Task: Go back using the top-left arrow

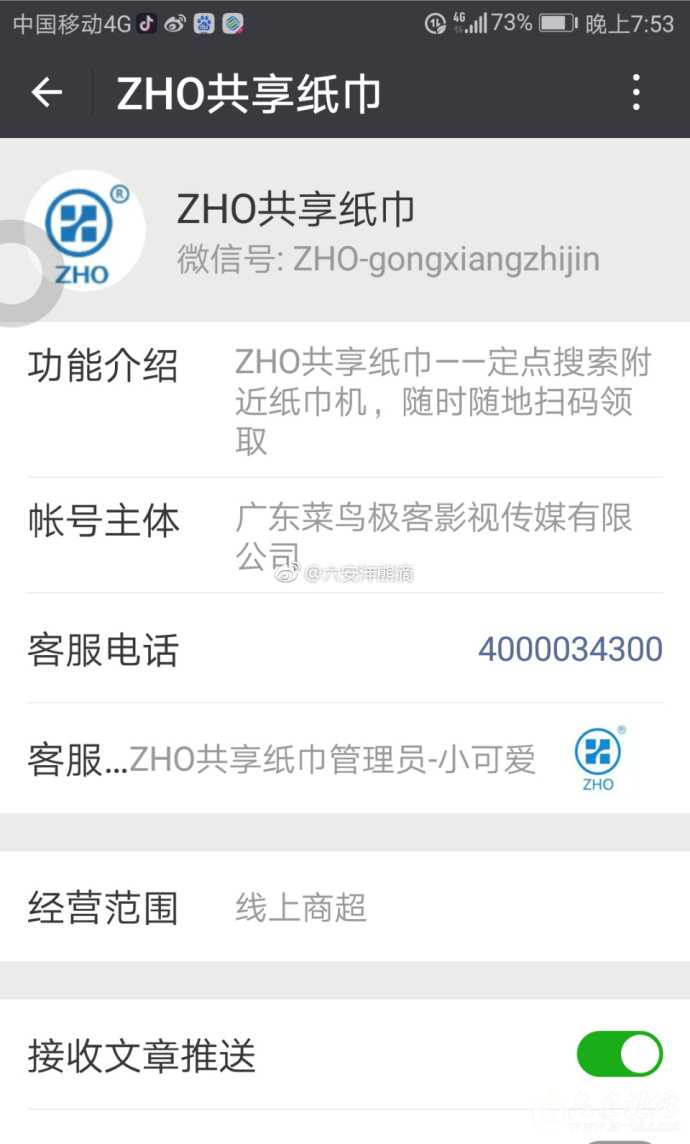Action: [x=46, y=93]
